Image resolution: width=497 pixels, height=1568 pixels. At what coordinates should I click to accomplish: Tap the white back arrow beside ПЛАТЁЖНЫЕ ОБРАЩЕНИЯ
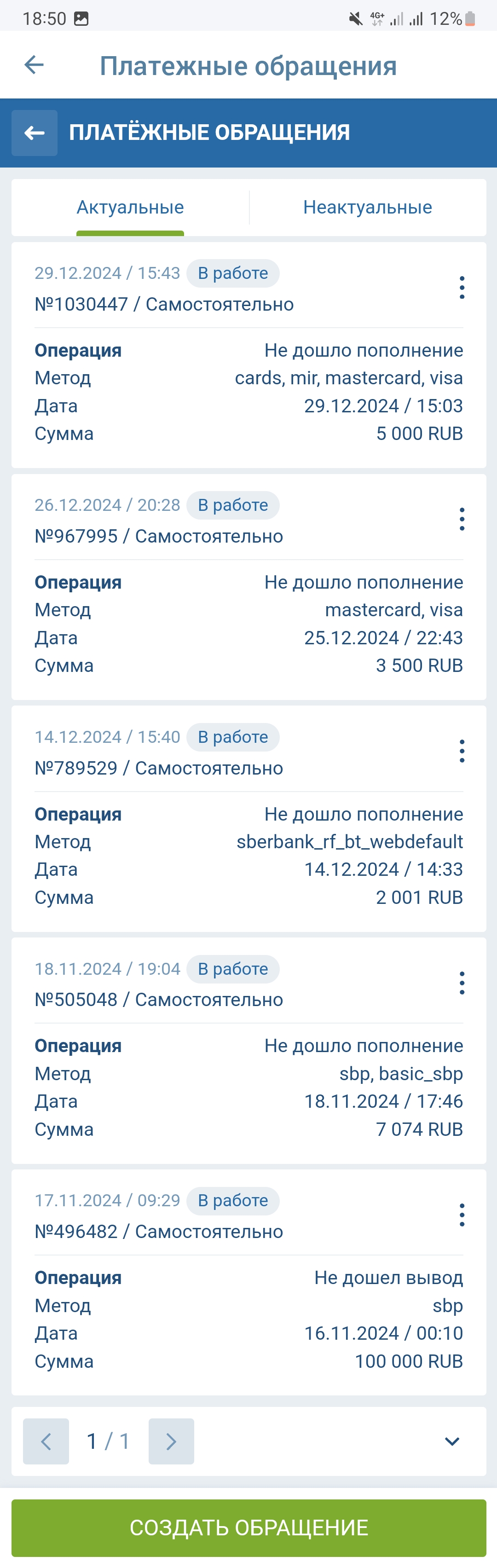tap(35, 133)
